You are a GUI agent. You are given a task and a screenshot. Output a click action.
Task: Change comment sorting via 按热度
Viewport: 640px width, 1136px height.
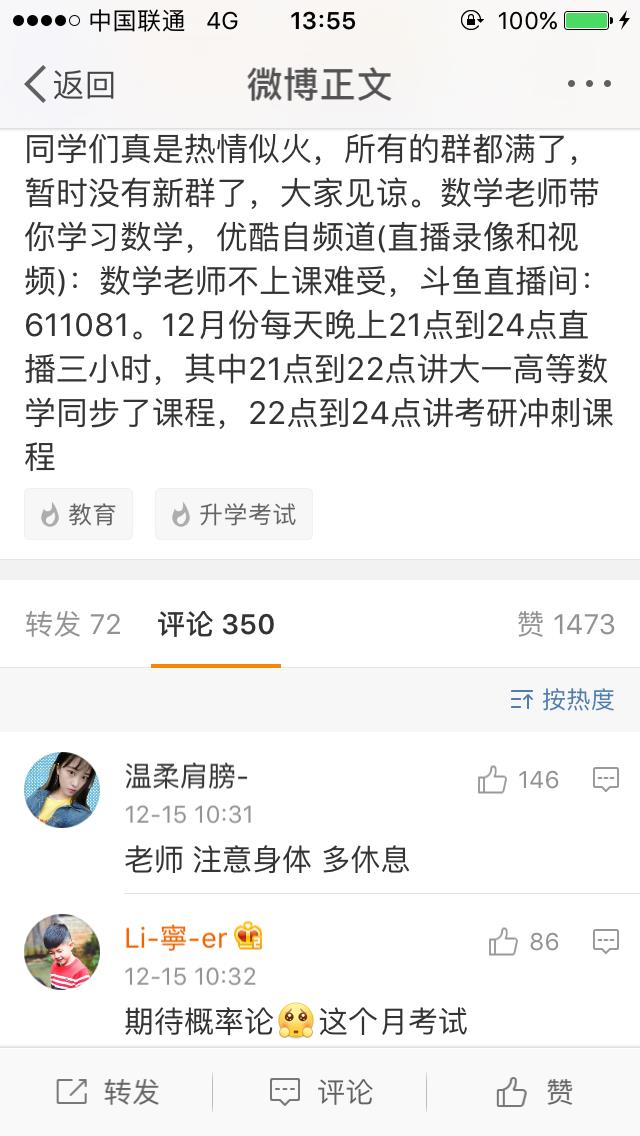click(563, 700)
